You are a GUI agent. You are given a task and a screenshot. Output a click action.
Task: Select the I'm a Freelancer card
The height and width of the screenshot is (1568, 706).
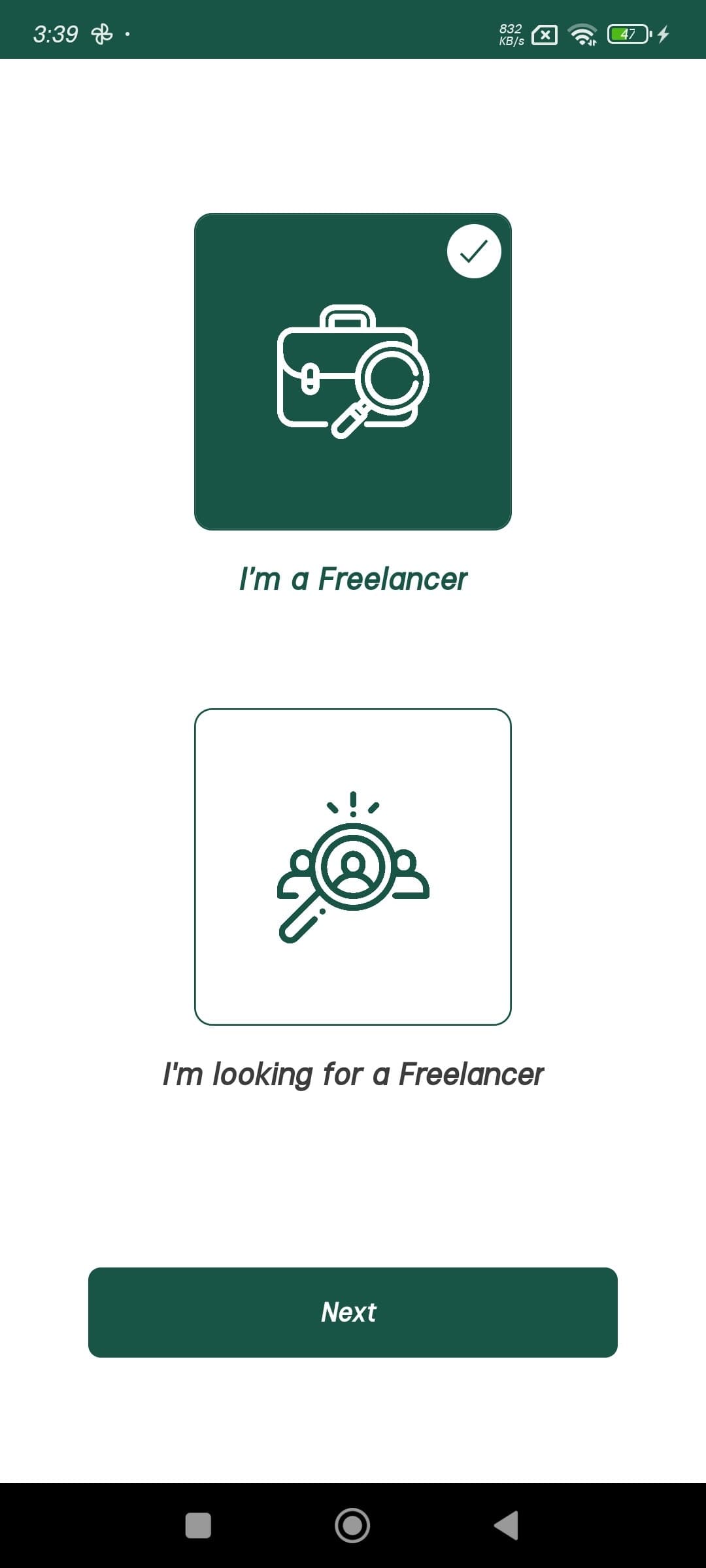pos(353,371)
